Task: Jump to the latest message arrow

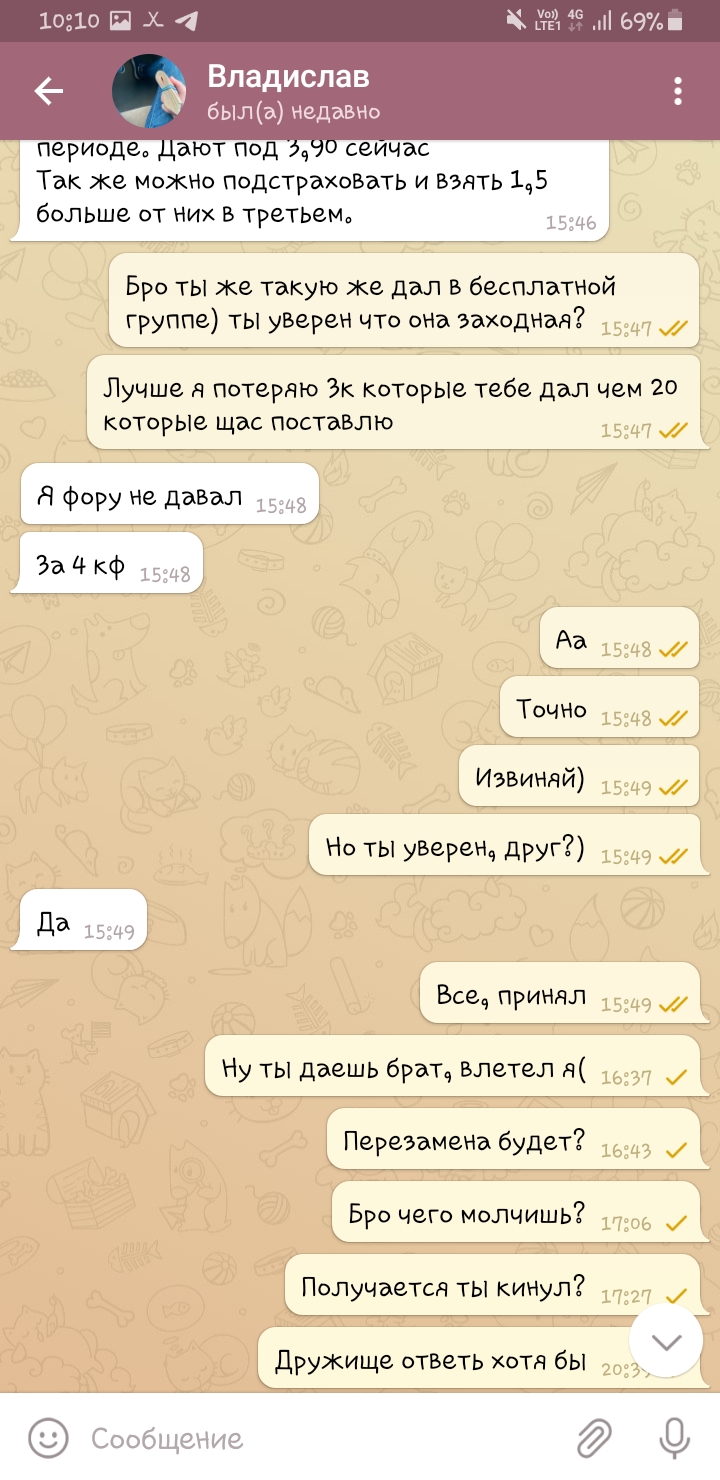Action: click(x=666, y=1341)
